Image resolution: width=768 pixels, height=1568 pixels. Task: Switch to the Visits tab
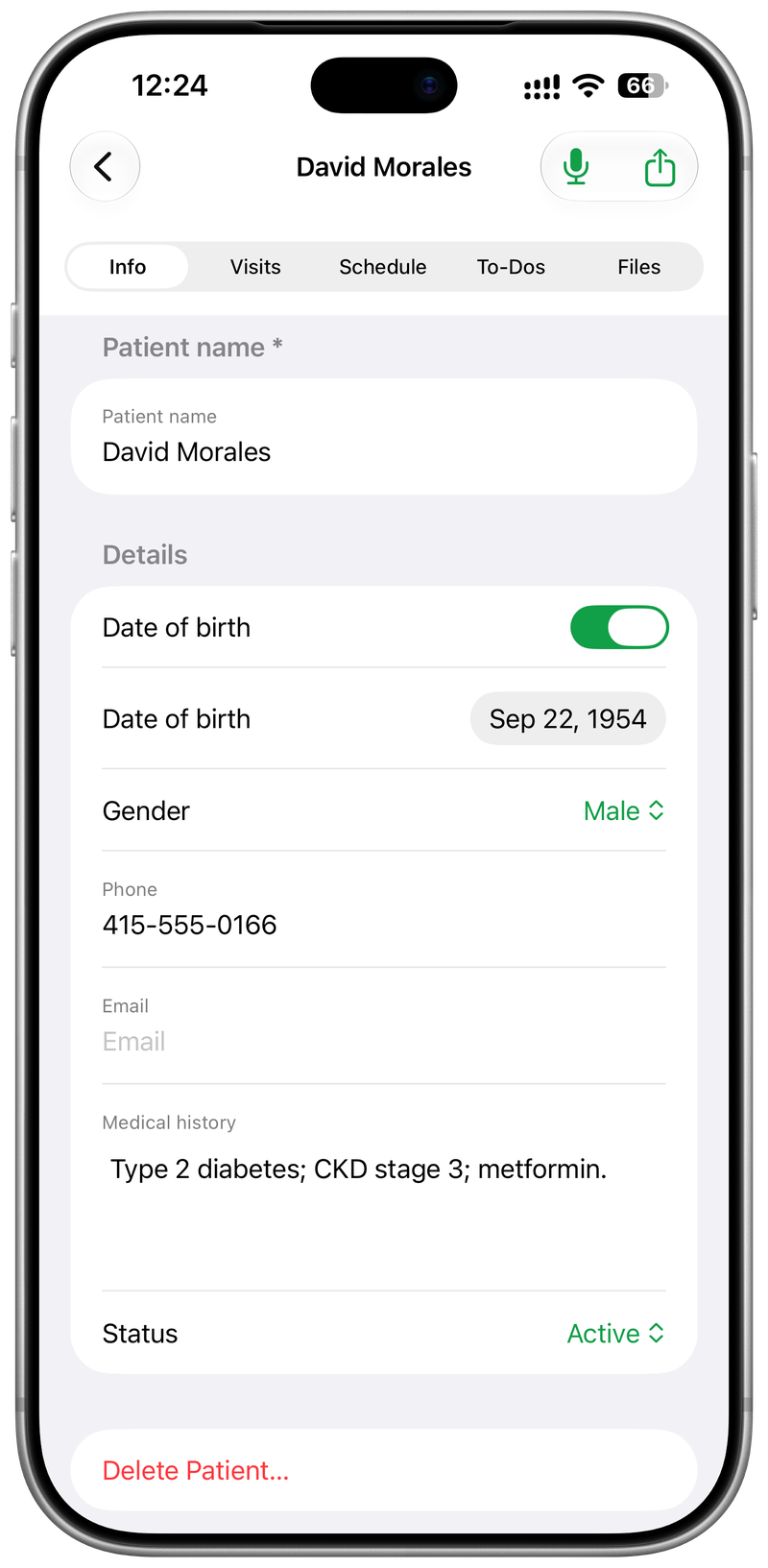click(255, 267)
